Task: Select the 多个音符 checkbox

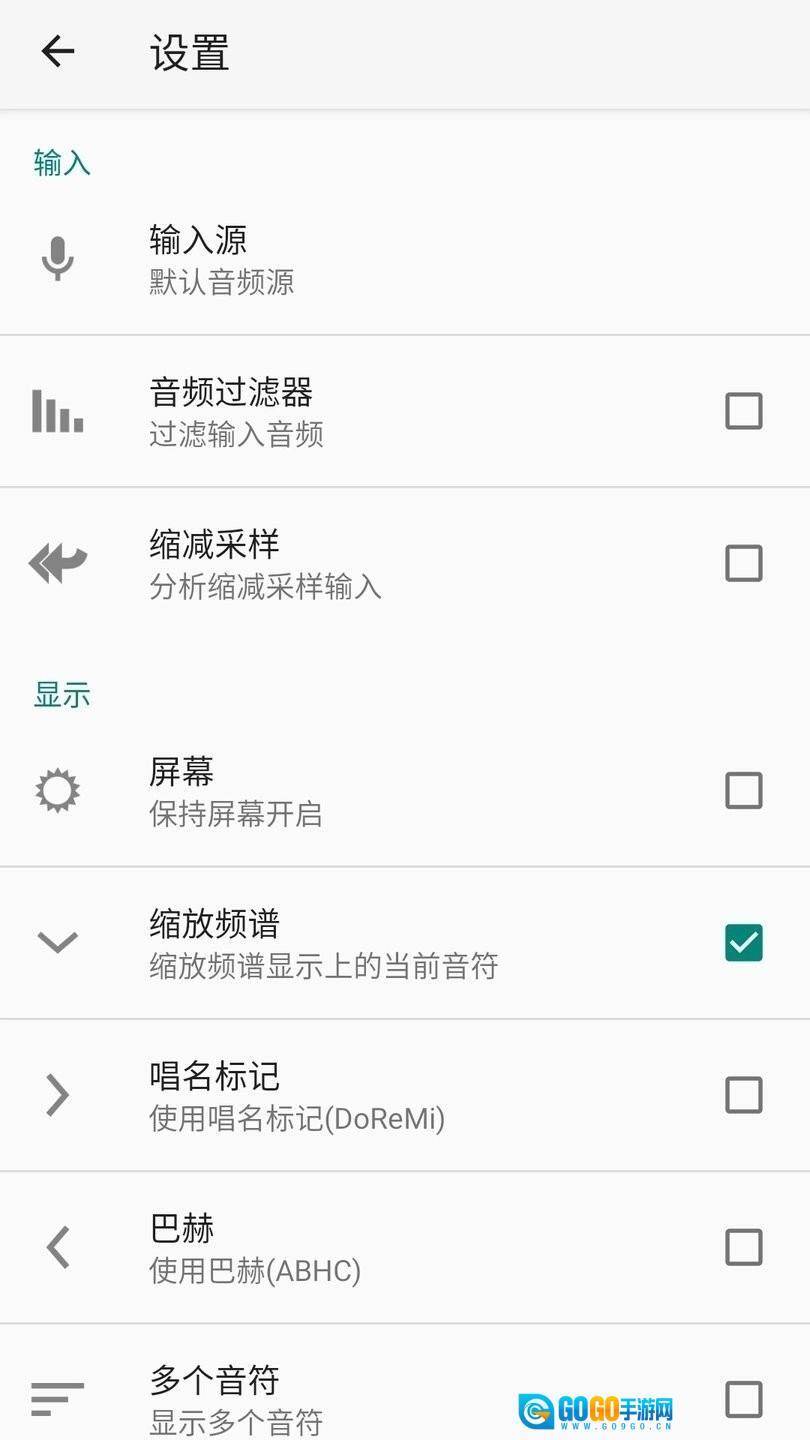Action: (743, 1399)
